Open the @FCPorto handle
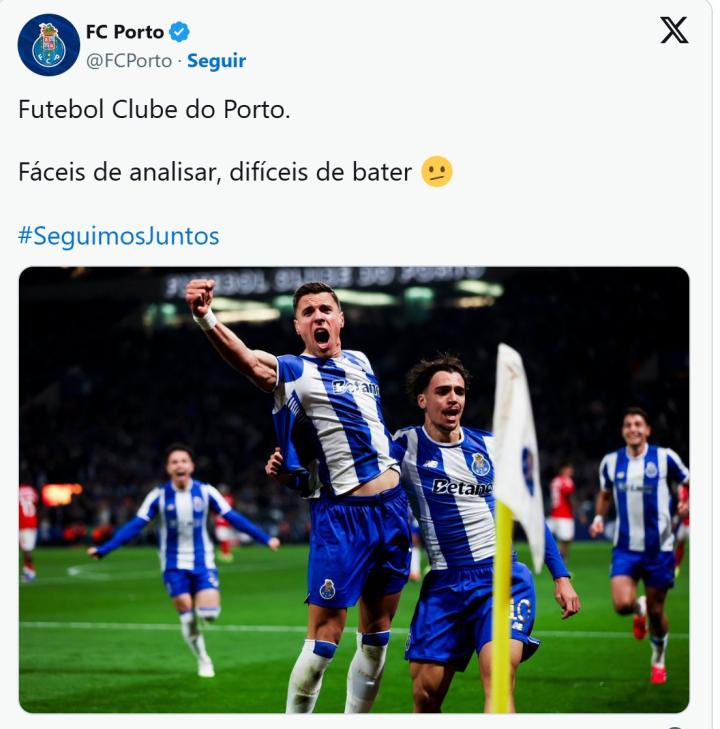 pyautogui.click(x=129, y=61)
